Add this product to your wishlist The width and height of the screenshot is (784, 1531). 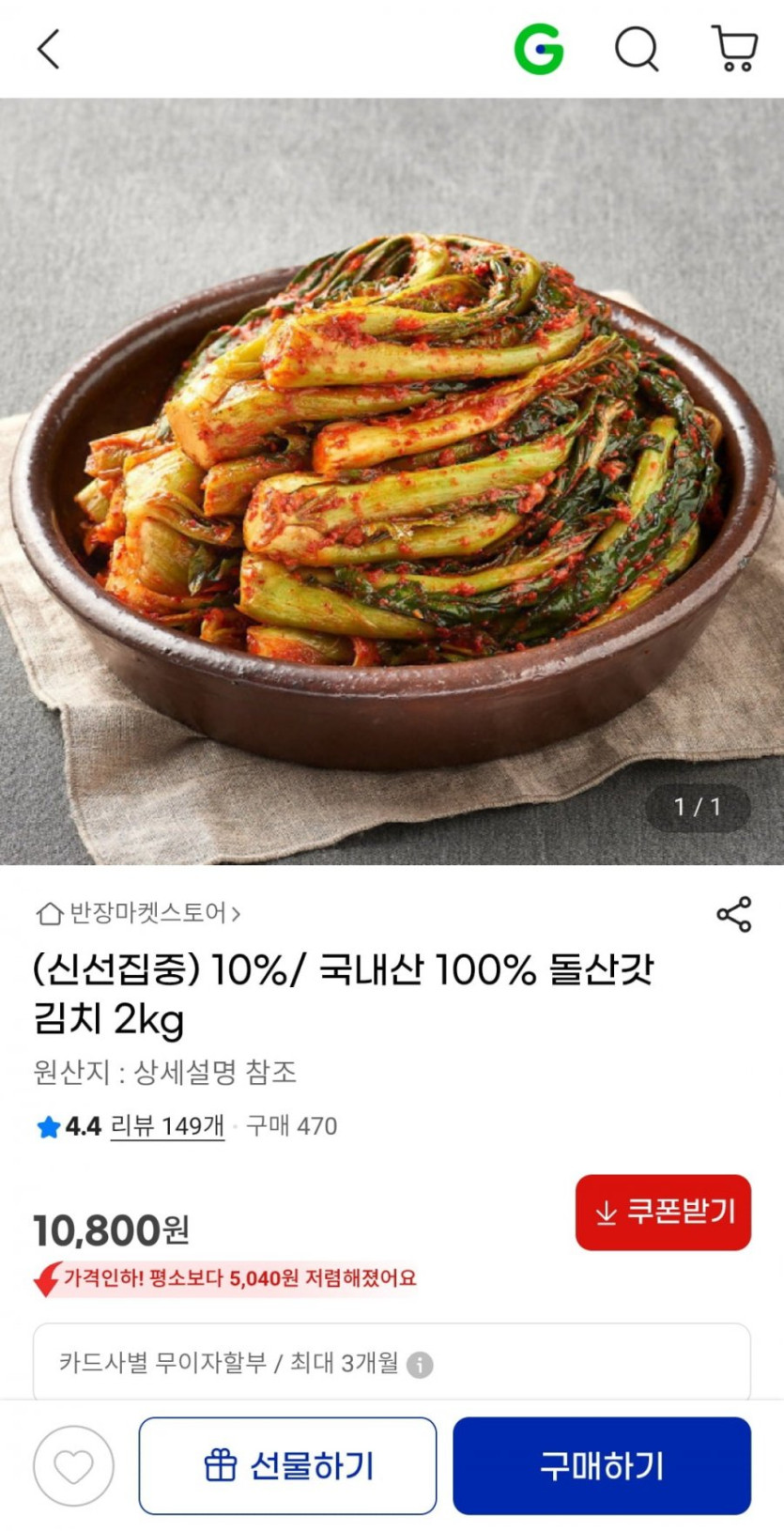(73, 1465)
